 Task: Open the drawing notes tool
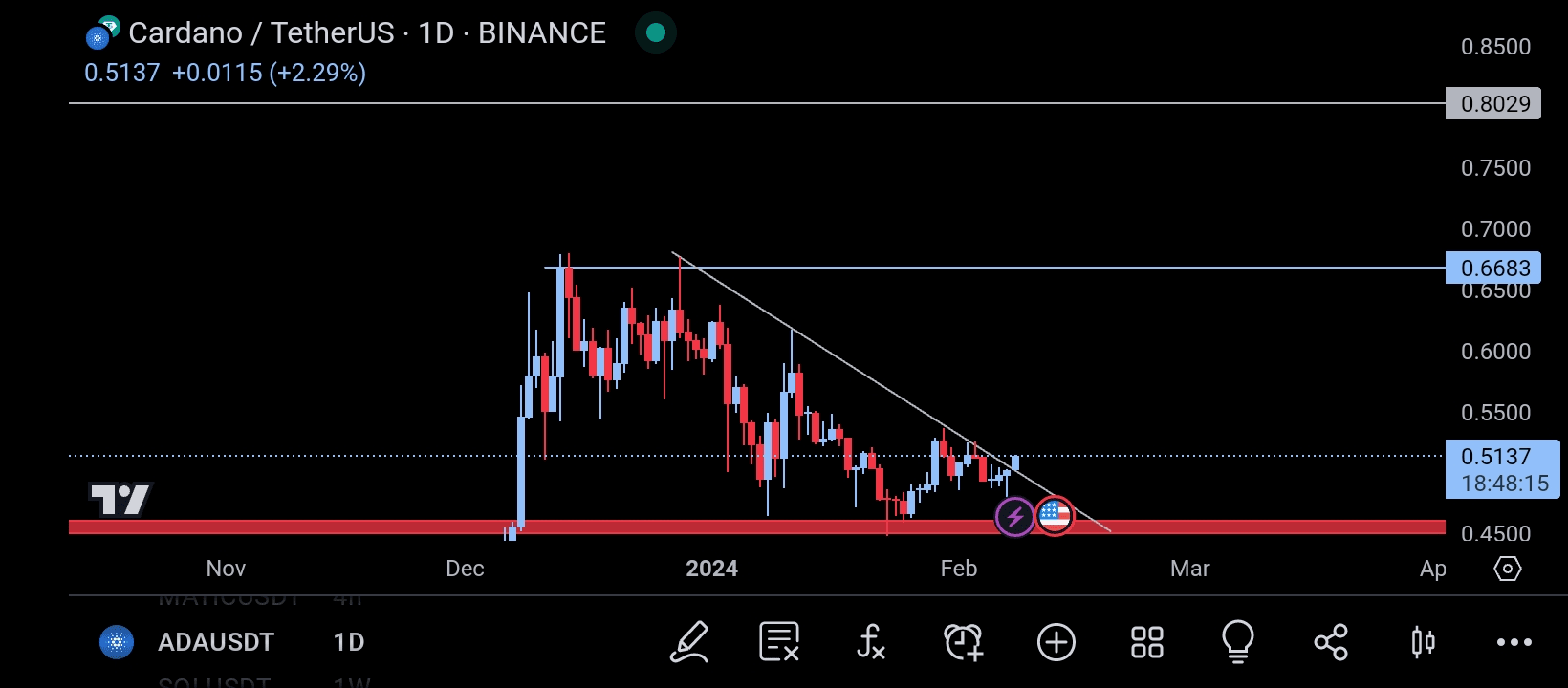tap(778, 642)
